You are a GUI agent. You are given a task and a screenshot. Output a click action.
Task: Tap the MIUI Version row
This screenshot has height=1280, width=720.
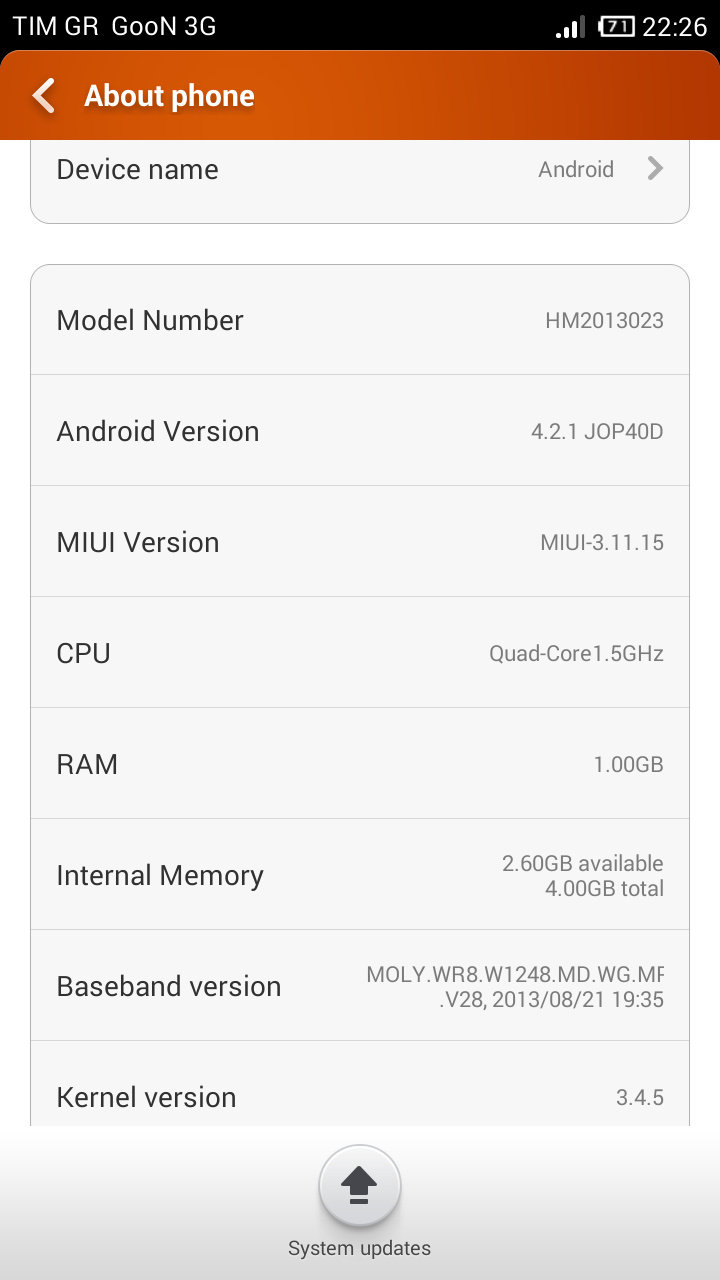pos(360,542)
